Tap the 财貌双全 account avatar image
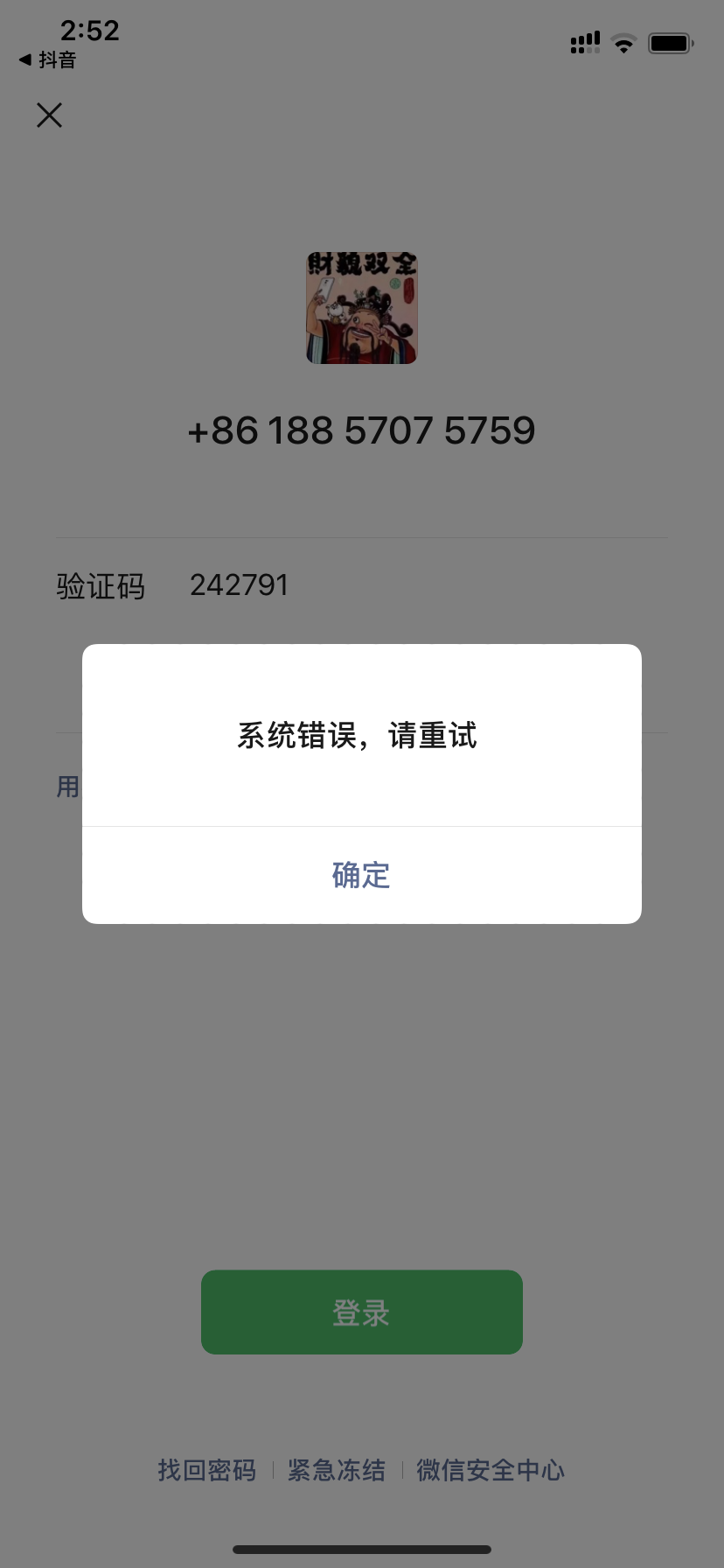 pos(361,308)
